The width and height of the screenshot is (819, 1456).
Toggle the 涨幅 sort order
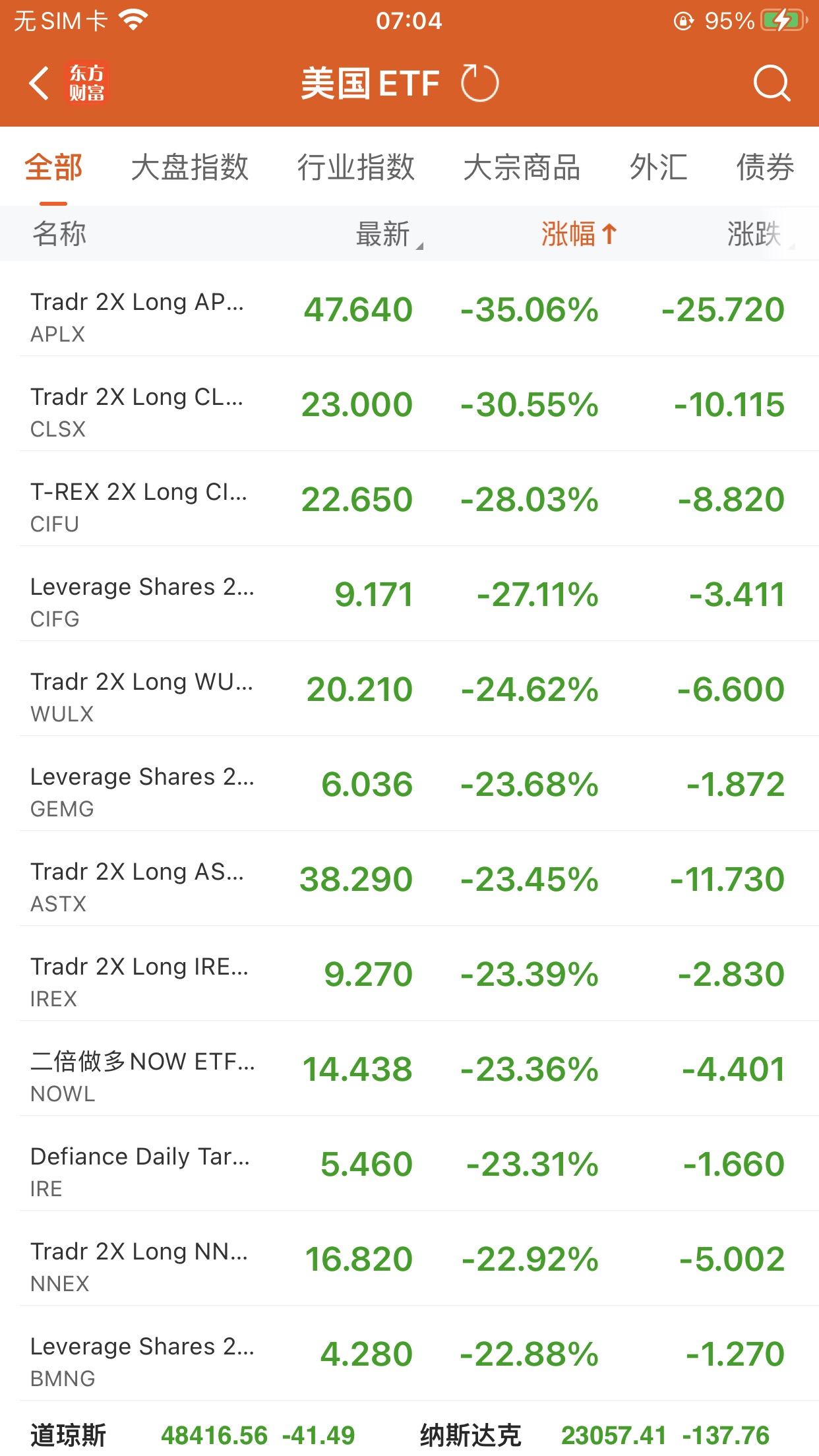[x=578, y=234]
